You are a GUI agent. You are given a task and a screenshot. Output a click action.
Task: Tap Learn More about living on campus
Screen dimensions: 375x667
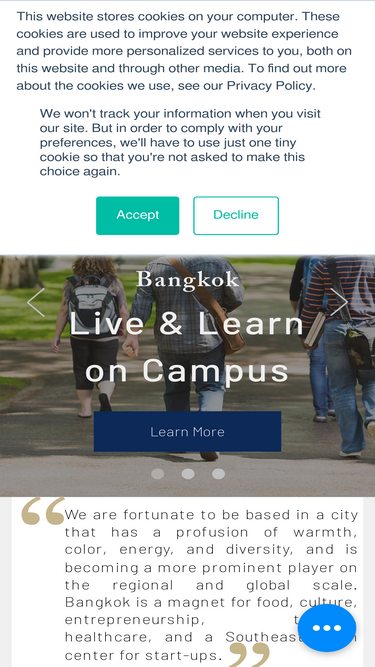(x=188, y=431)
